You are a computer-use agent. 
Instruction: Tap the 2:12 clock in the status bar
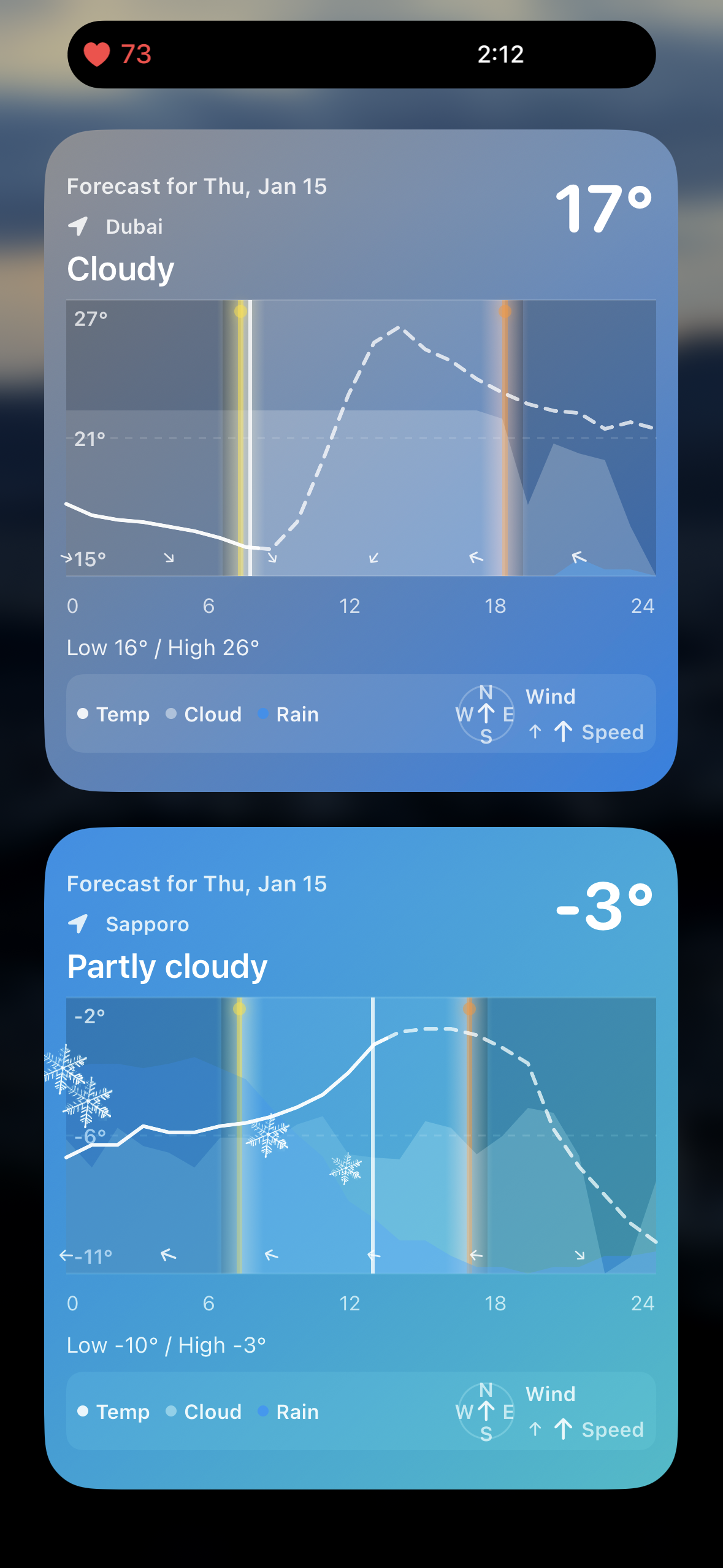tap(500, 55)
